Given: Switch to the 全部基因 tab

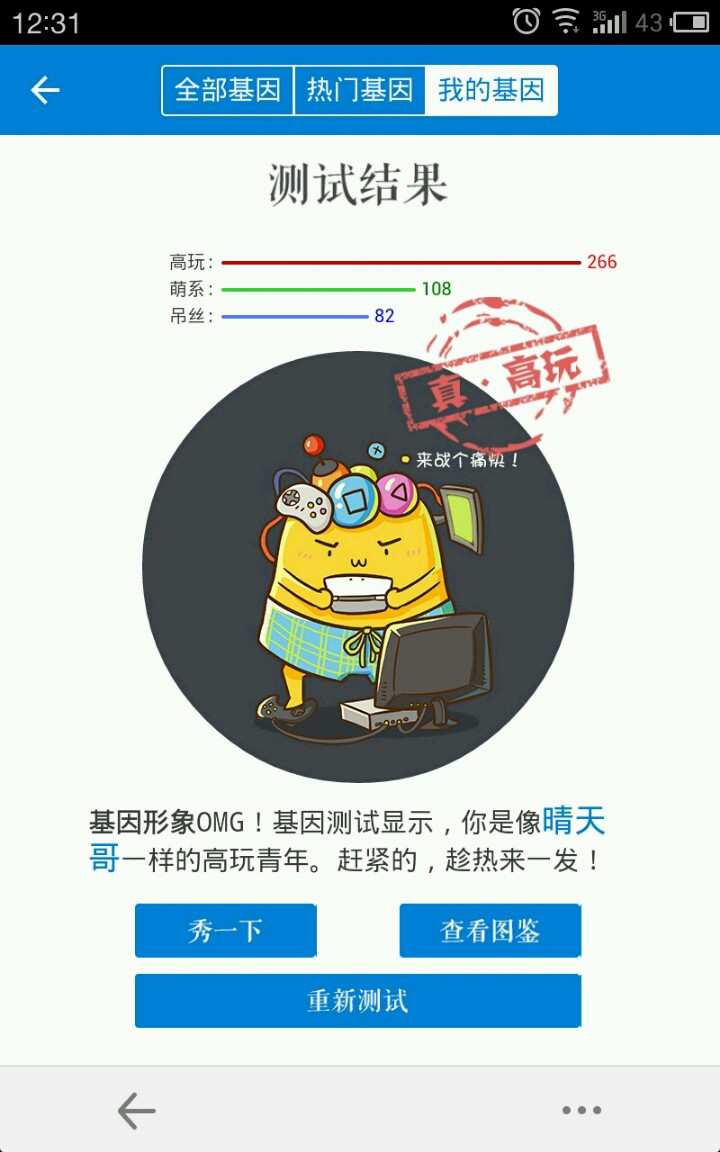Looking at the screenshot, I should (228, 91).
